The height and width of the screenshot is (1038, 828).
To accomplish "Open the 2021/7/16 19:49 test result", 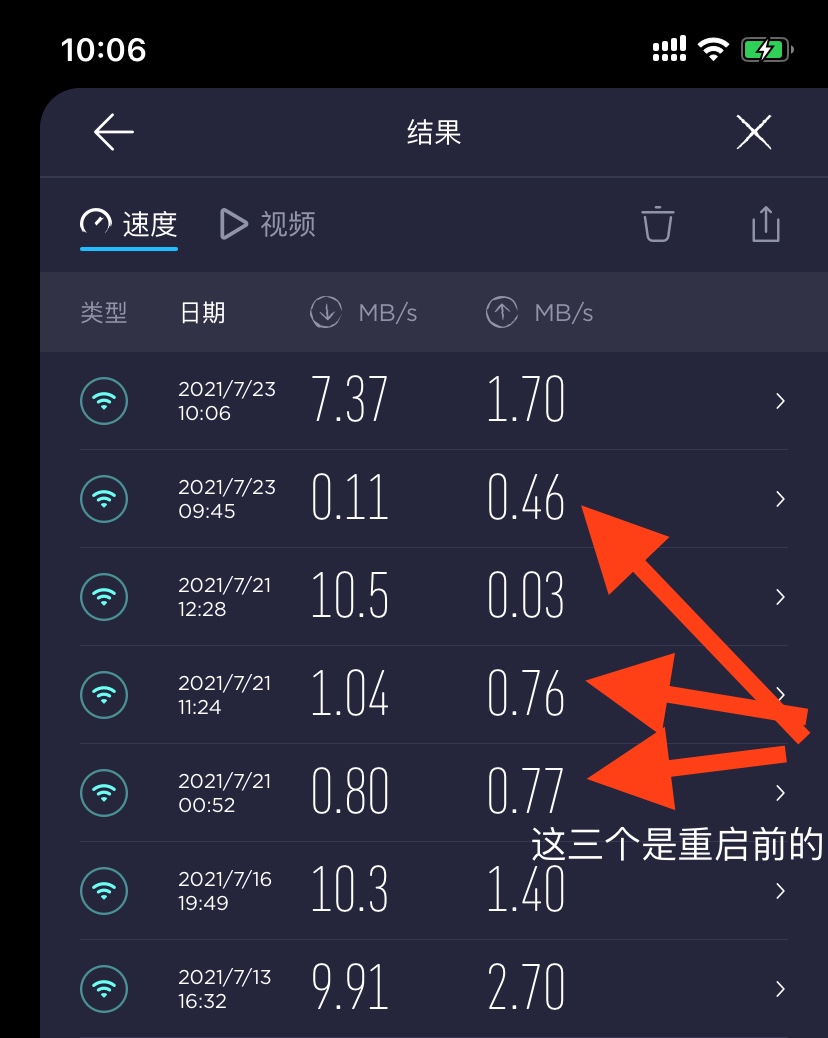I will [430, 890].
